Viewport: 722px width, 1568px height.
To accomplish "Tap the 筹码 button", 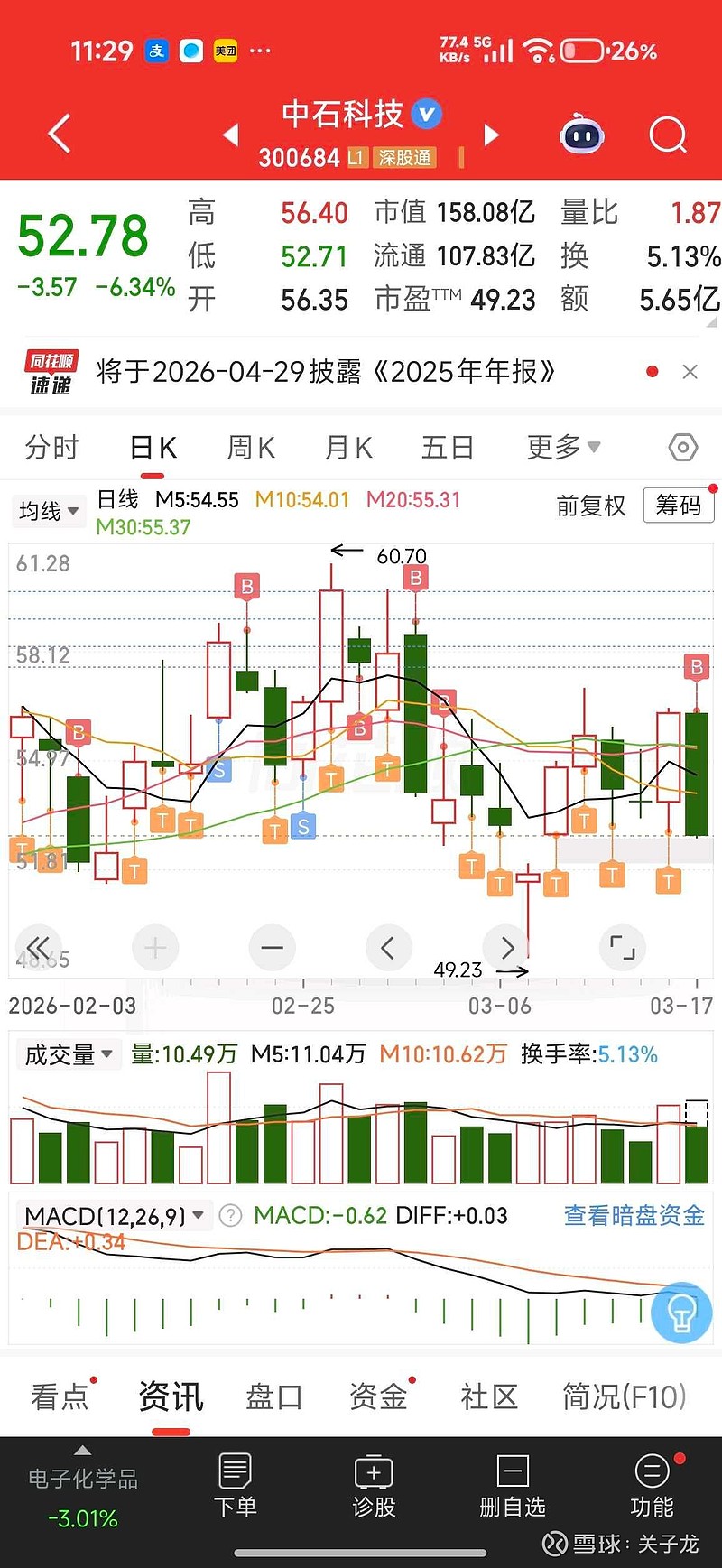I will pos(678,506).
